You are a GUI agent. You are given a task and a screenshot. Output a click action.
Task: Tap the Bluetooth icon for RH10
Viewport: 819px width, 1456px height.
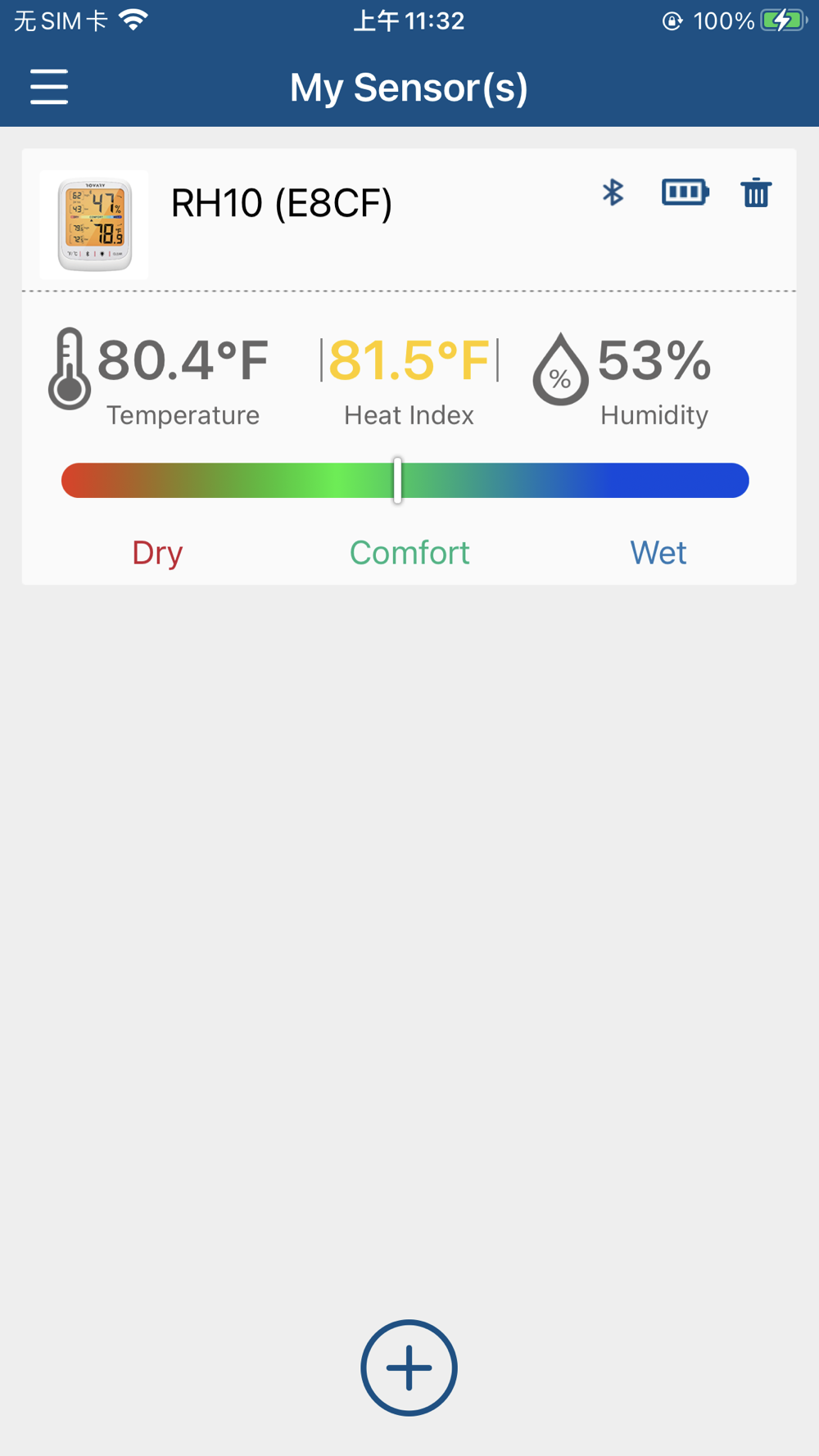tap(613, 192)
